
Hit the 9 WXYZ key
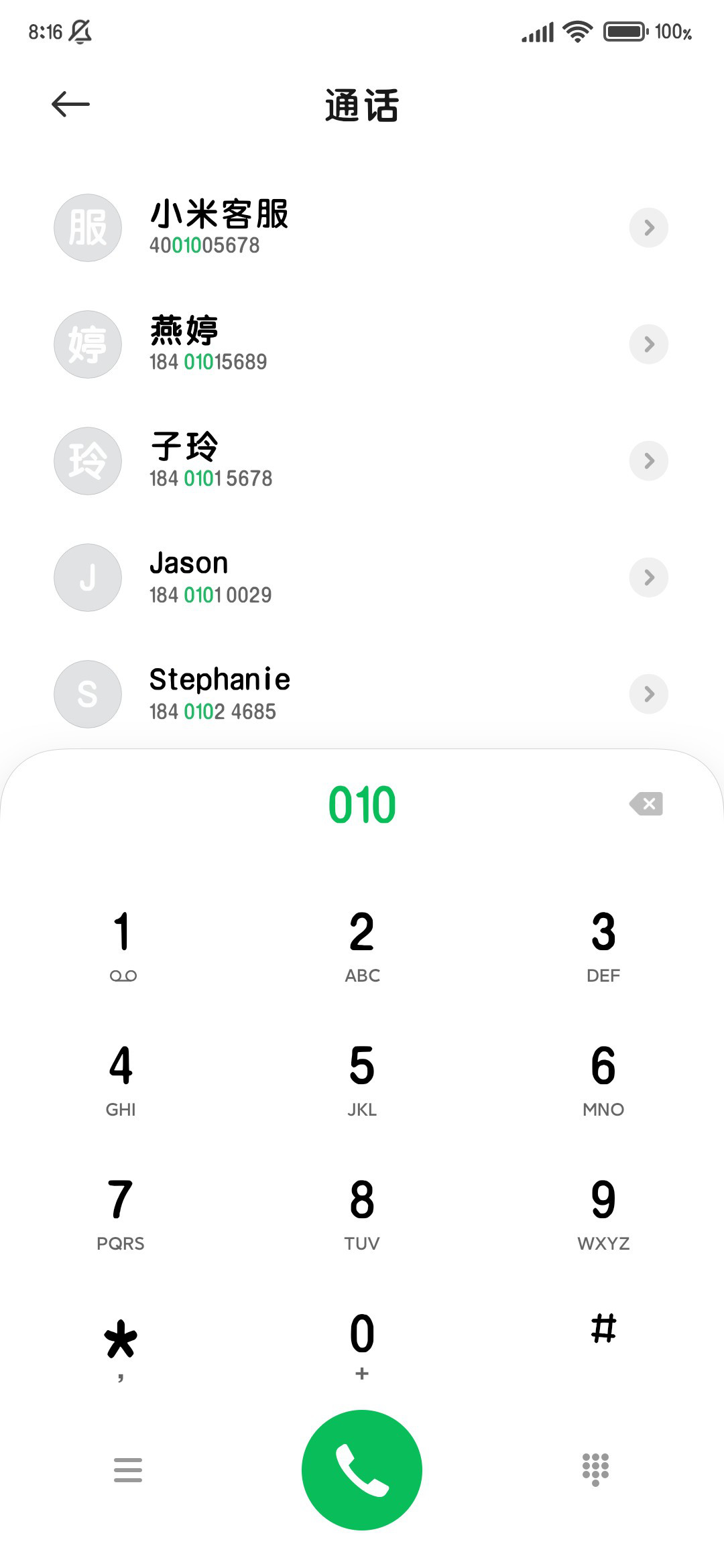[603, 1213]
